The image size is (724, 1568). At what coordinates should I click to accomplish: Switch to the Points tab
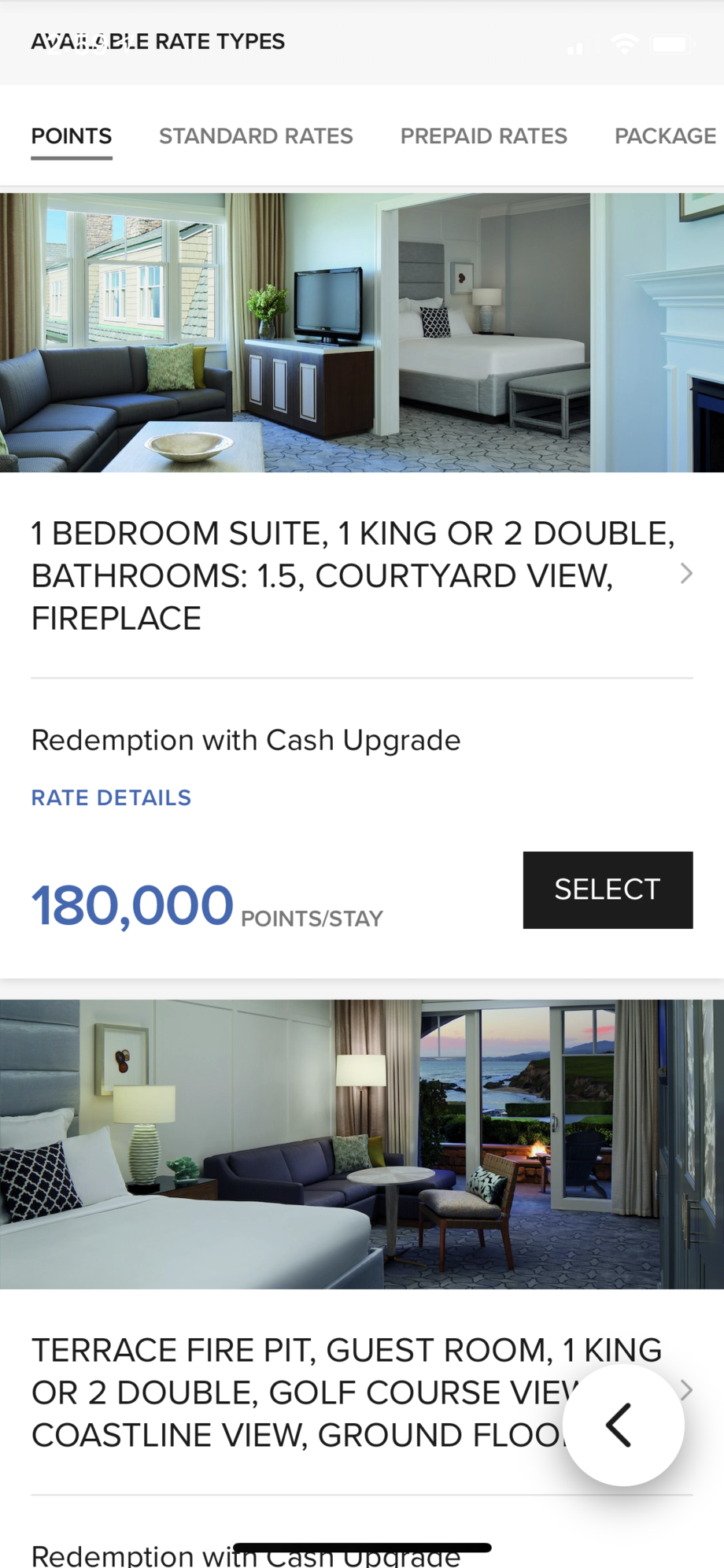click(x=72, y=136)
